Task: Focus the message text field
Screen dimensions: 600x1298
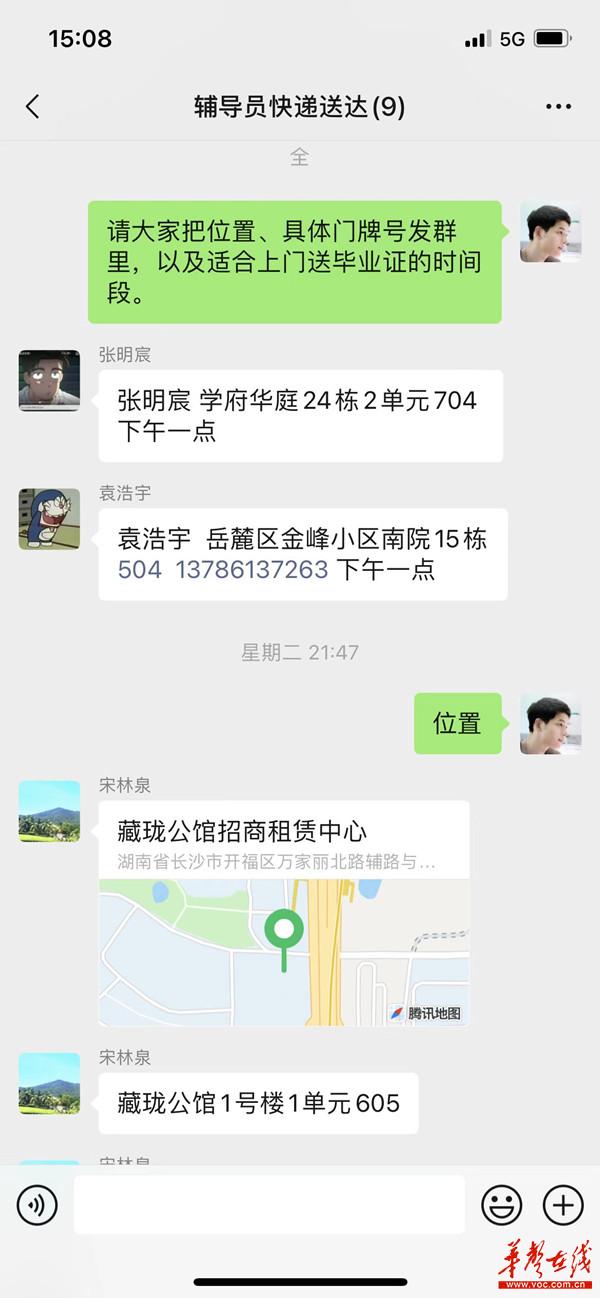Action: [269, 1205]
